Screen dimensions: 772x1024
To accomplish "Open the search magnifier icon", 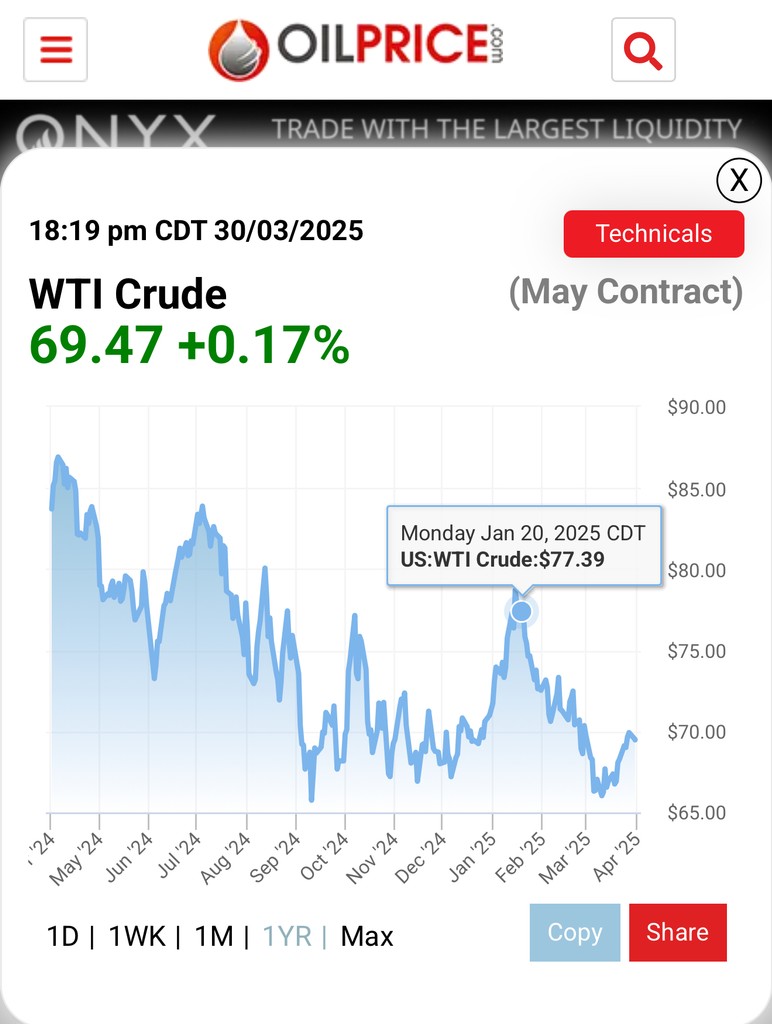I will click(642, 49).
